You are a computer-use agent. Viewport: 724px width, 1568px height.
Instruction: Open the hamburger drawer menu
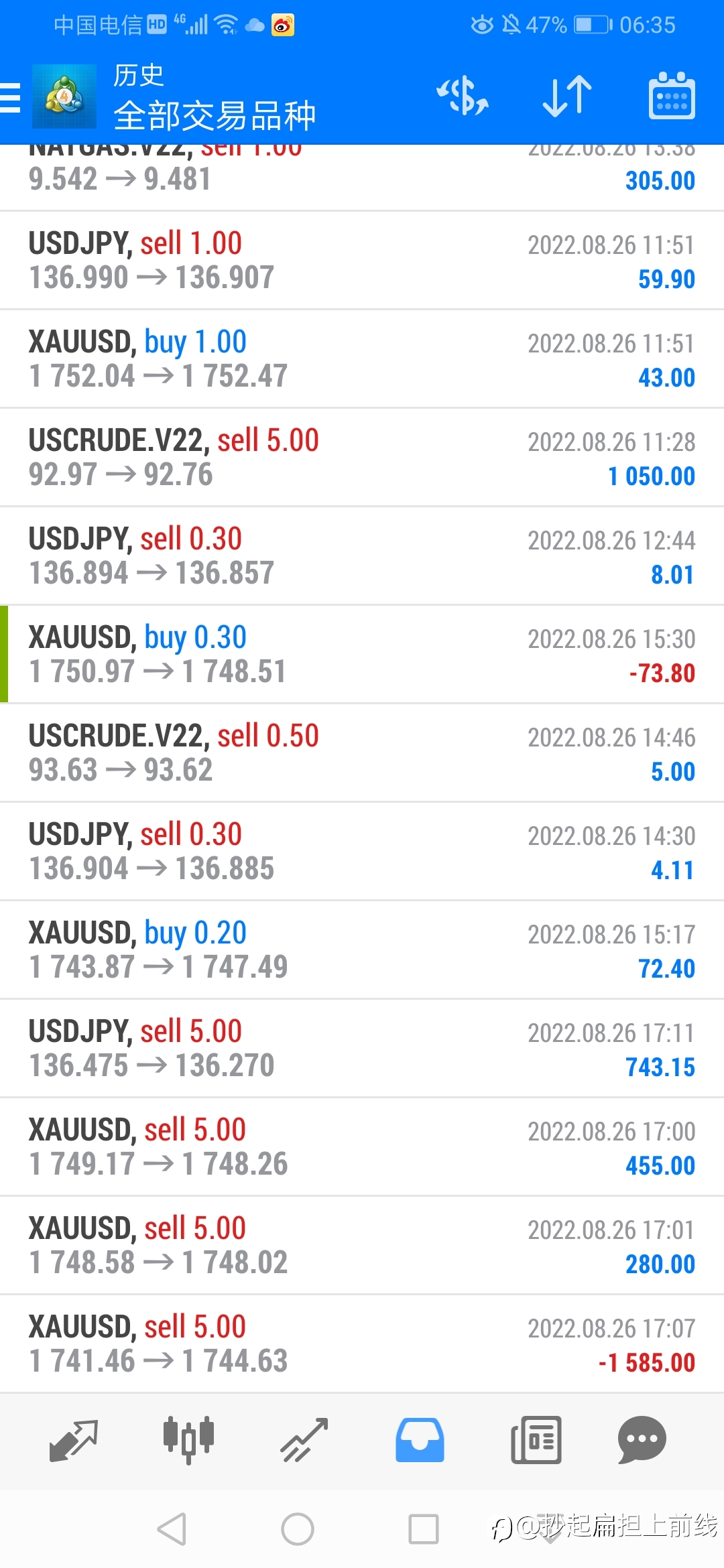pyautogui.click(x=10, y=98)
